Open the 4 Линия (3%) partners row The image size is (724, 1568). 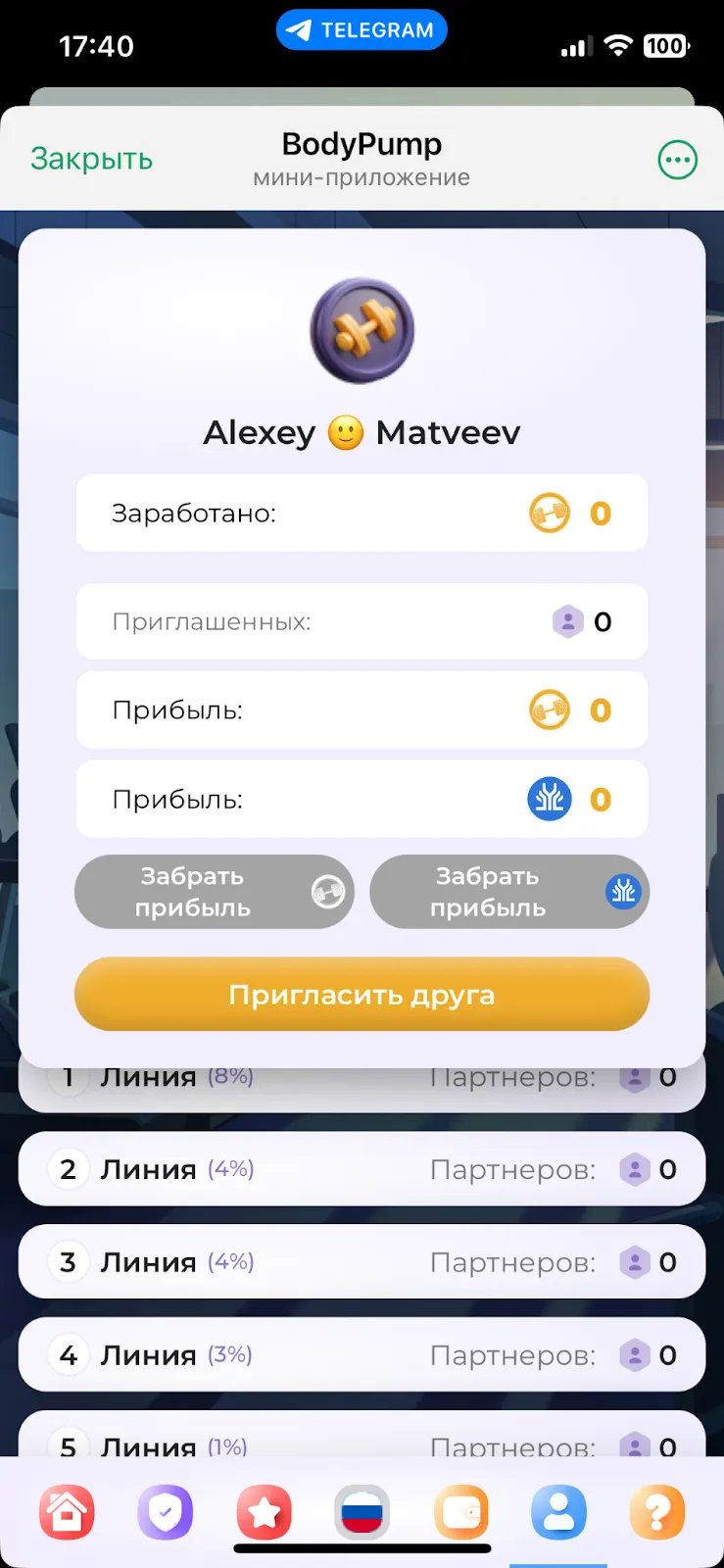[x=362, y=1354]
